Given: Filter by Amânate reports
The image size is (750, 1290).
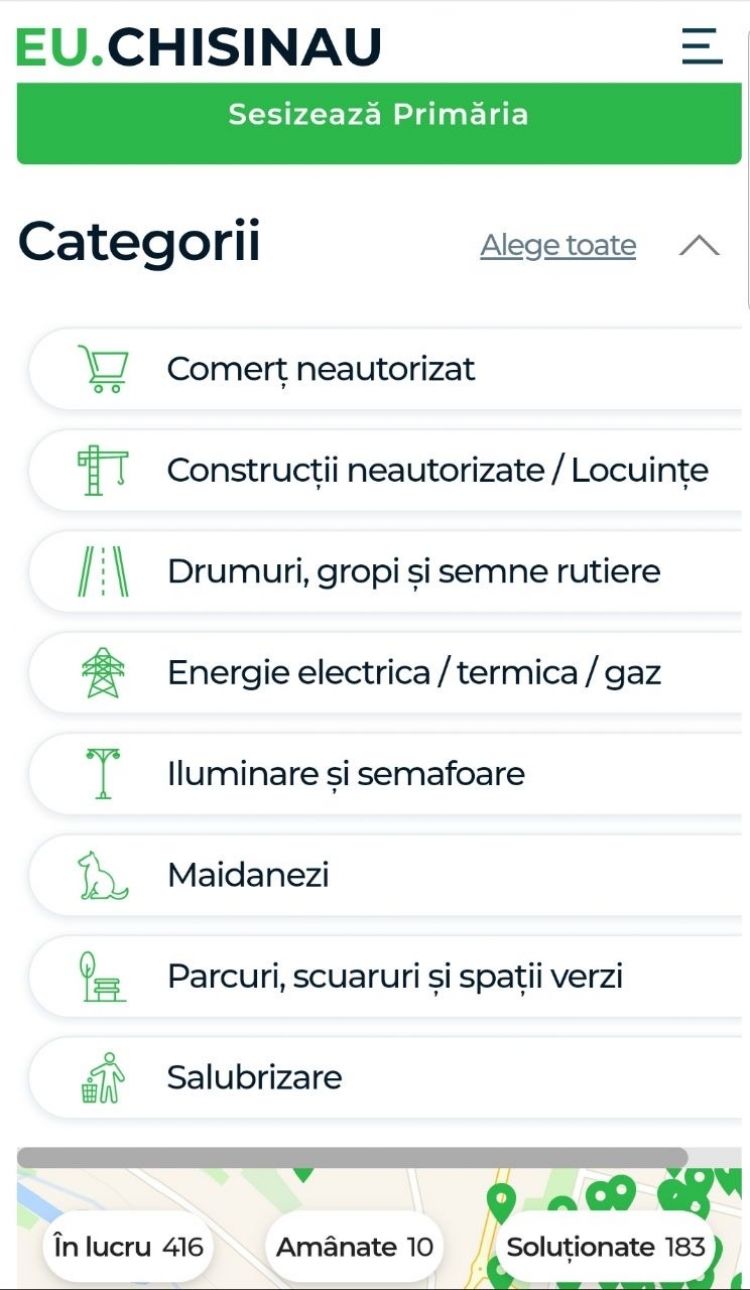Looking at the screenshot, I should (355, 1247).
